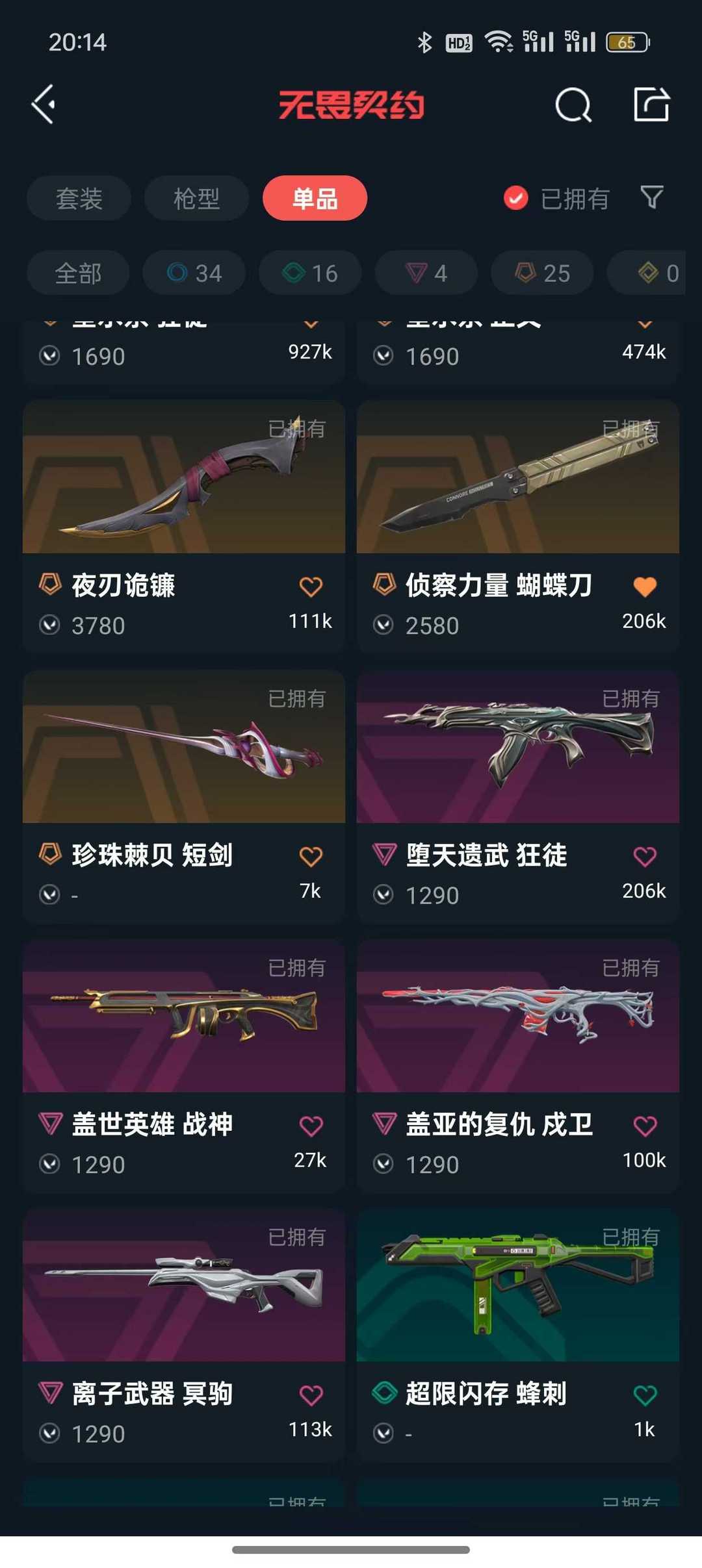Click the selected 单品 button
The width and height of the screenshot is (702, 1568).
tap(315, 198)
